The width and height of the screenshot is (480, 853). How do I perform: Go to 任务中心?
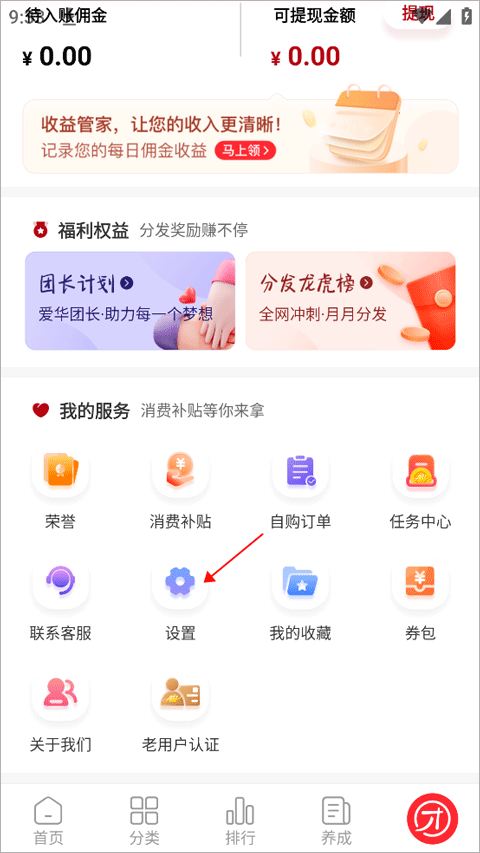(x=420, y=489)
